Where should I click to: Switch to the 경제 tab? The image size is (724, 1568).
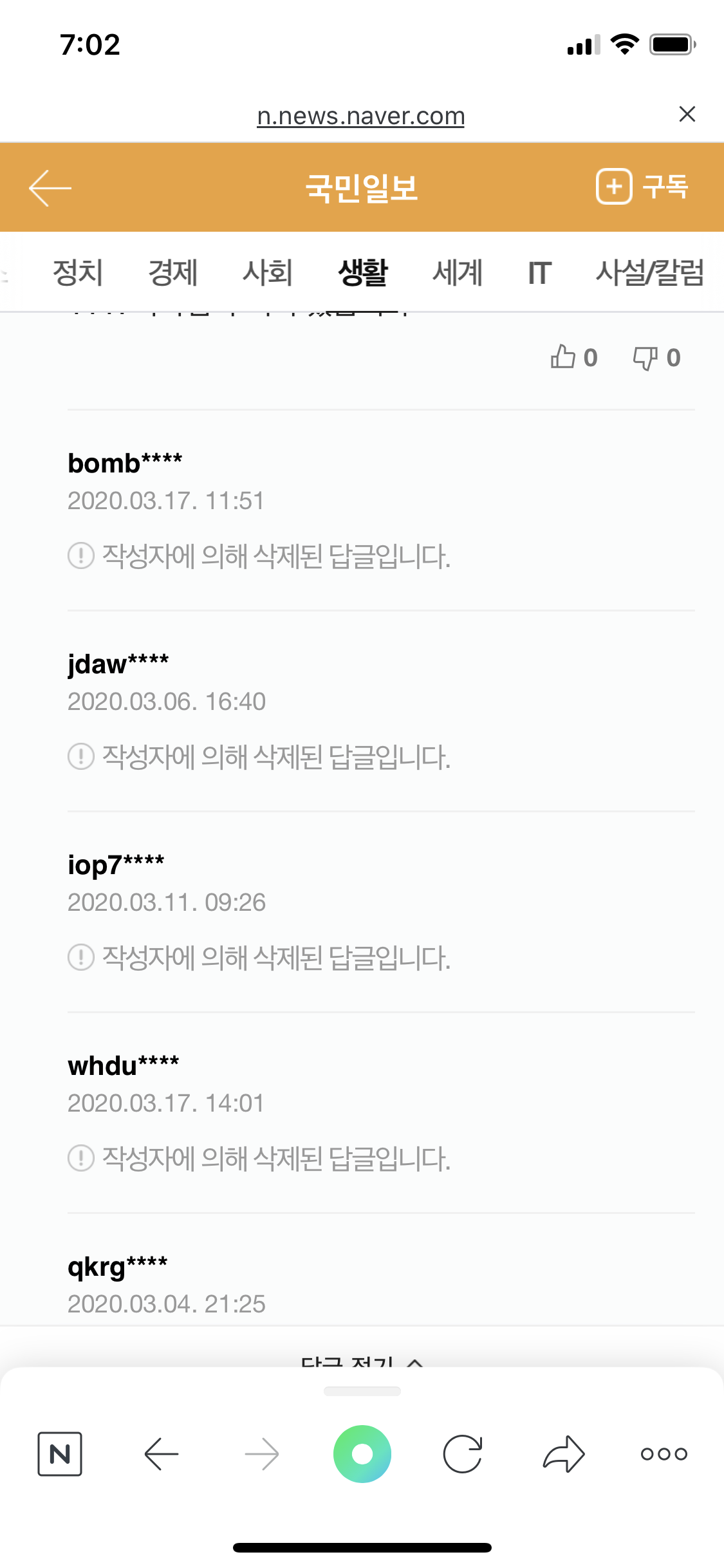pyautogui.click(x=172, y=272)
